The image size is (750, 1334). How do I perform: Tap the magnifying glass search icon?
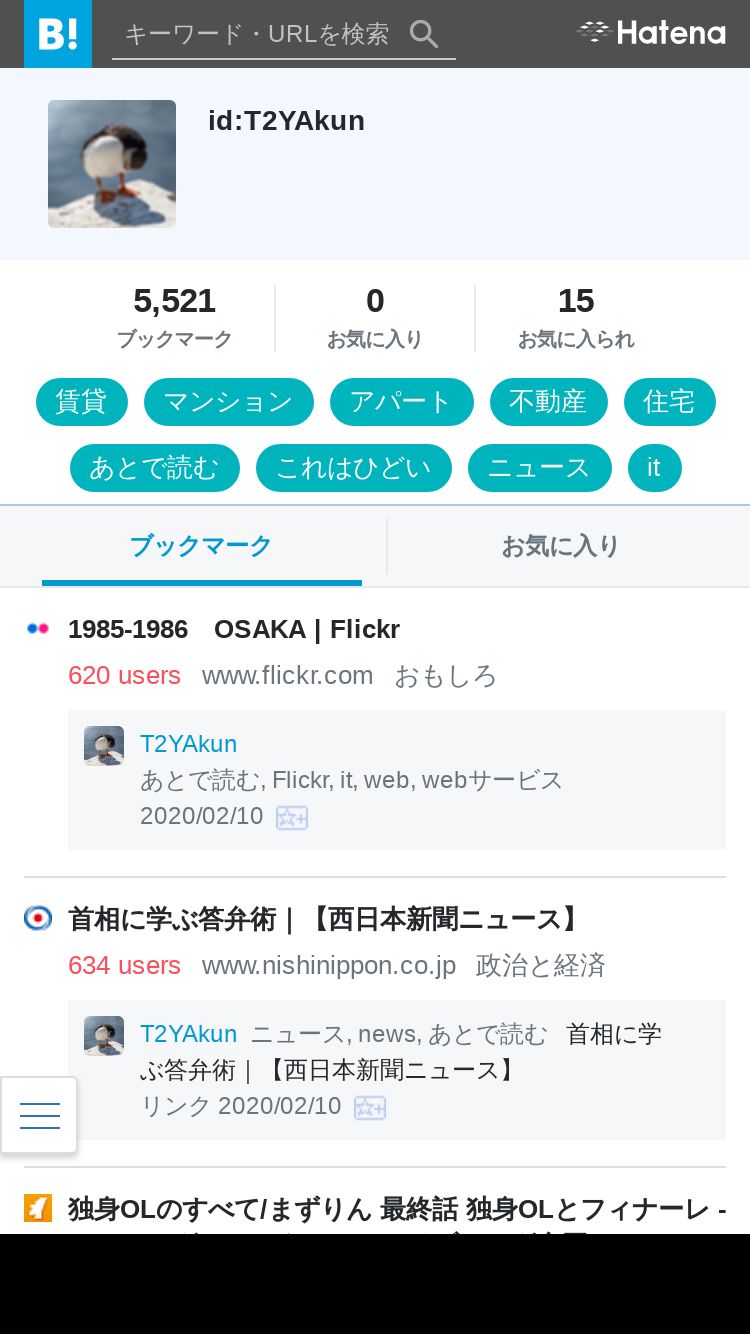[424, 34]
